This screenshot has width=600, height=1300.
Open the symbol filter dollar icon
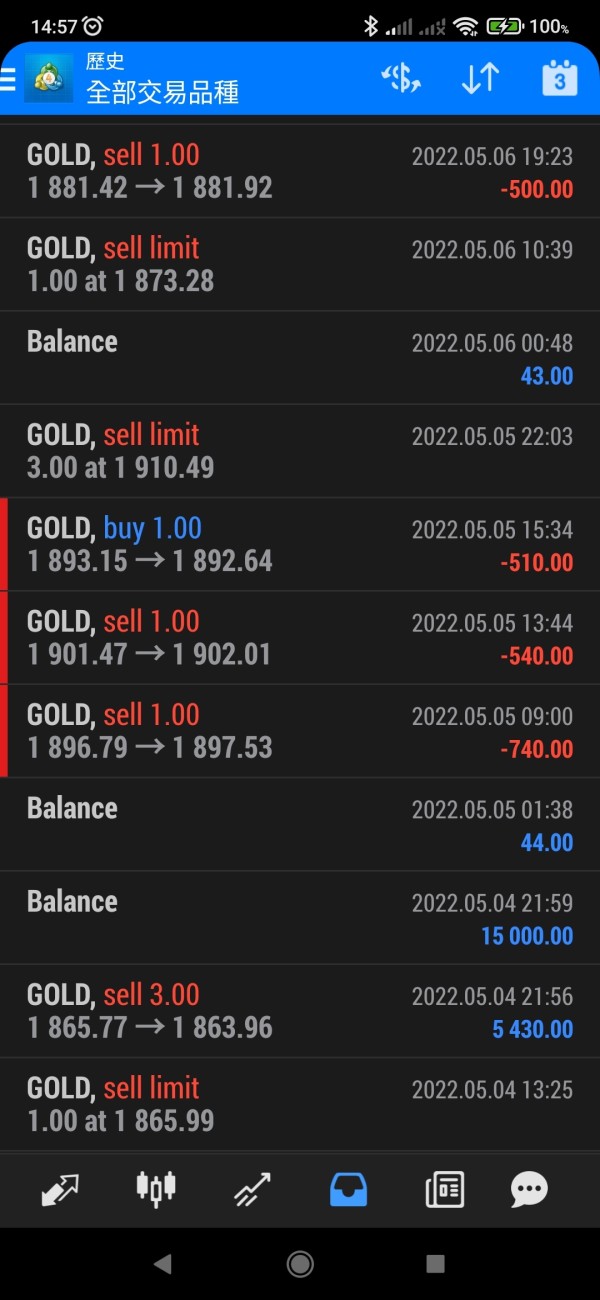coord(402,79)
